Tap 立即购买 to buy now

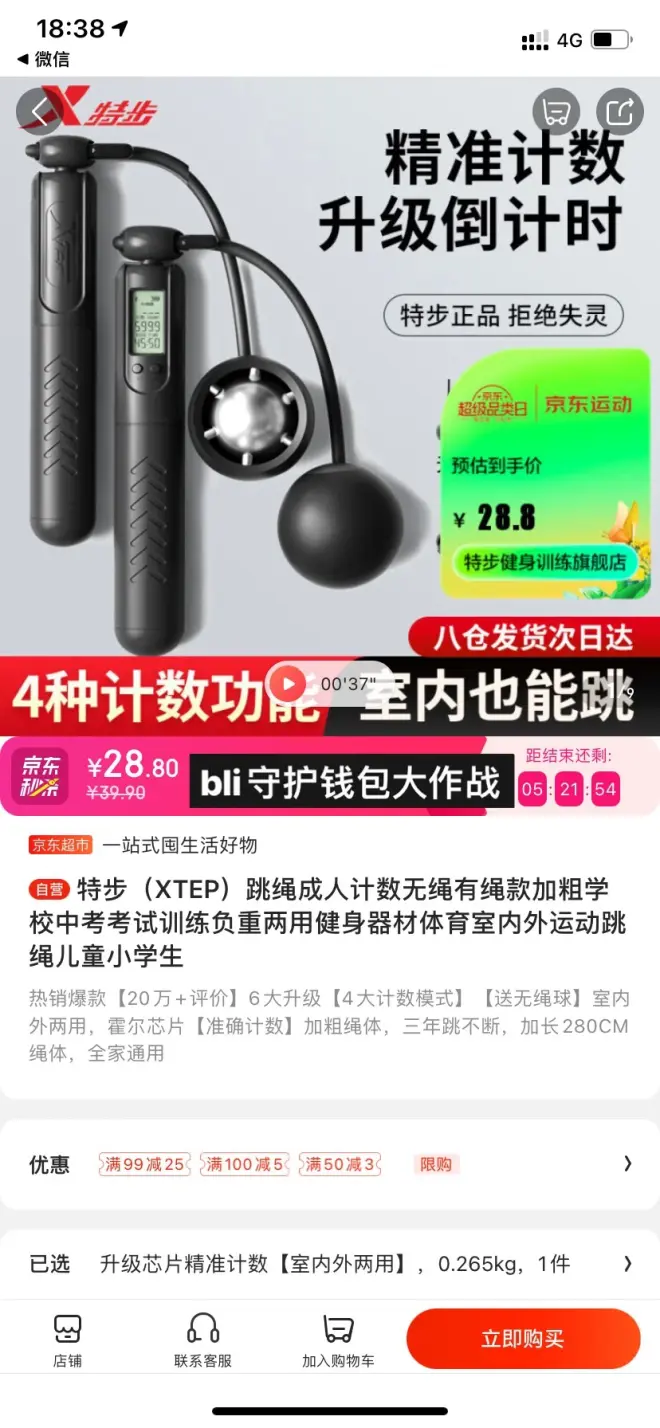523,1339
